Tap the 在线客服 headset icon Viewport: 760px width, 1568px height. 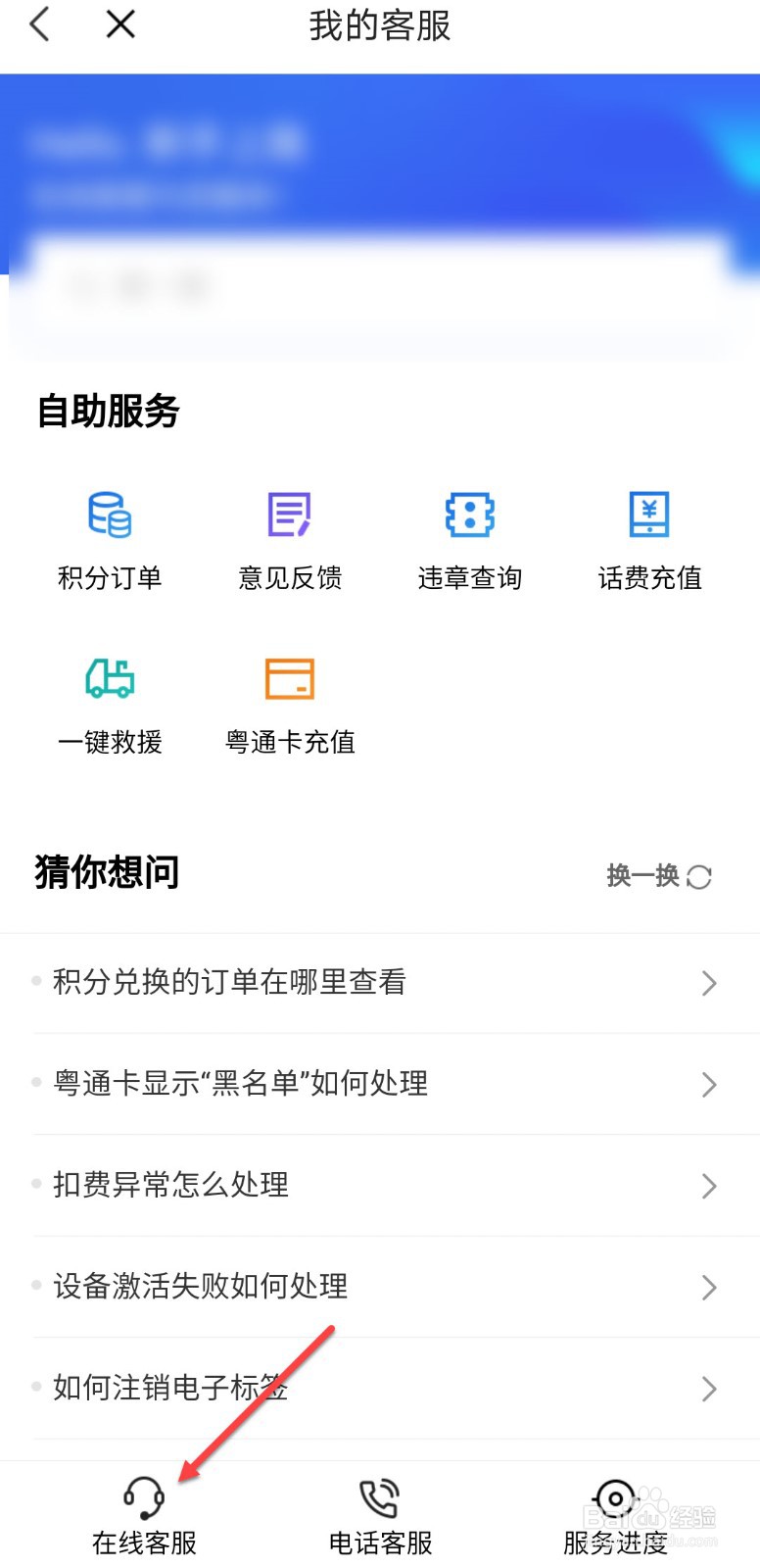(143, 1495)
